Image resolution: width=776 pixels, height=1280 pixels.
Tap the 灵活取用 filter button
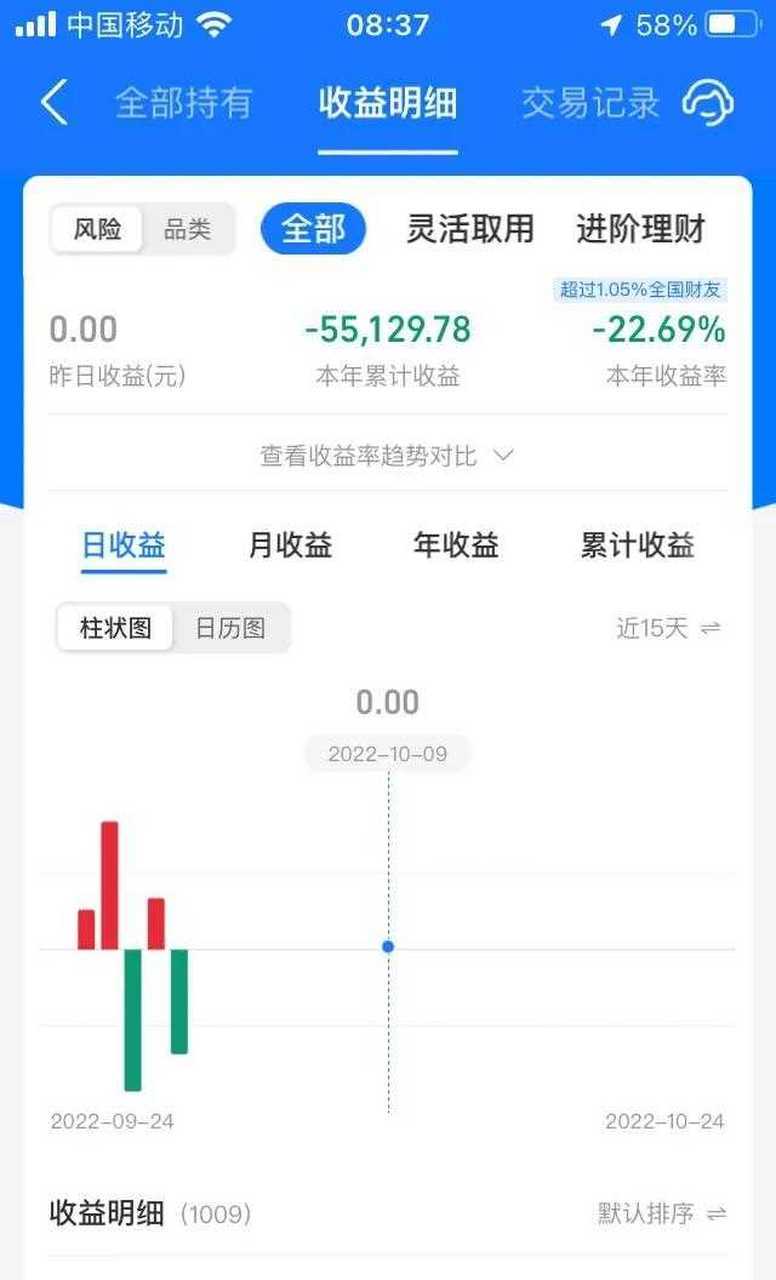coord(470,228)
